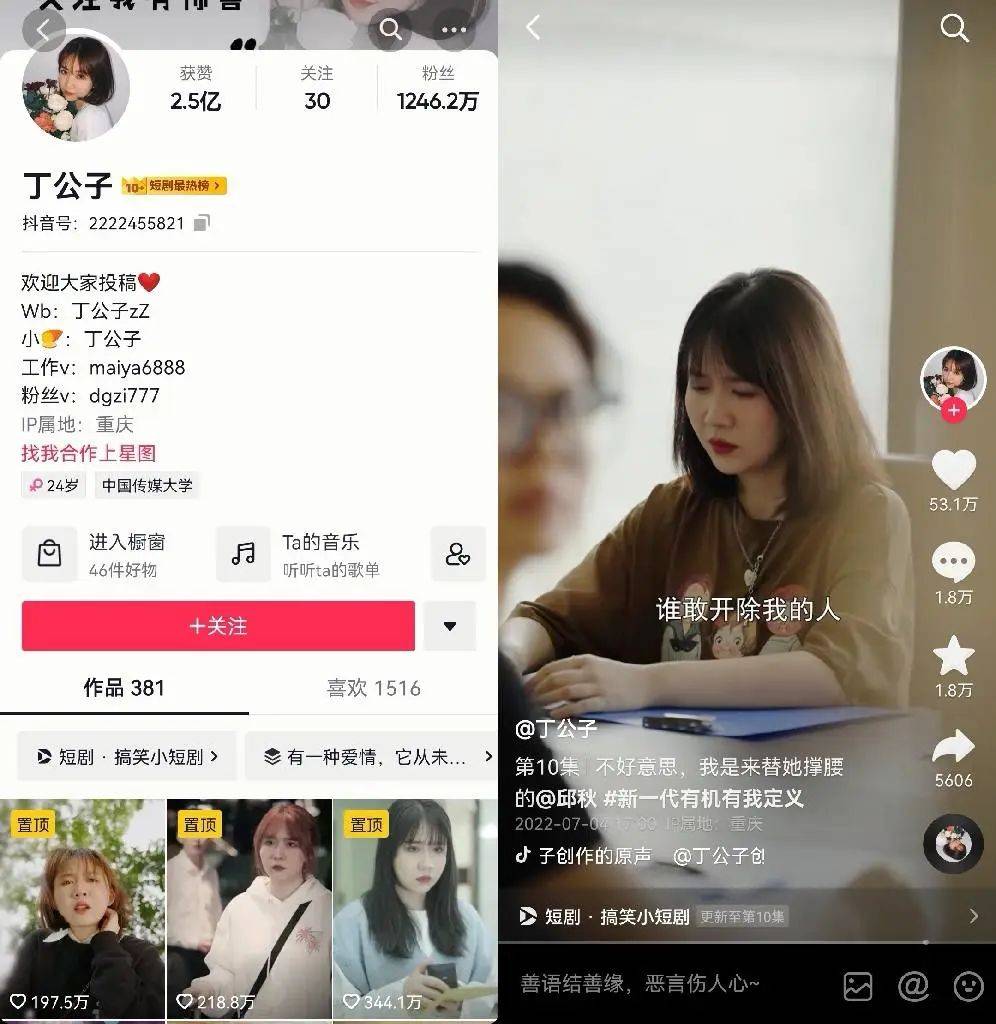The height and width of the screenshot is (1024, 996).
Task: Open the comments showing 1.8万 on the video
Action: [953, 563]
